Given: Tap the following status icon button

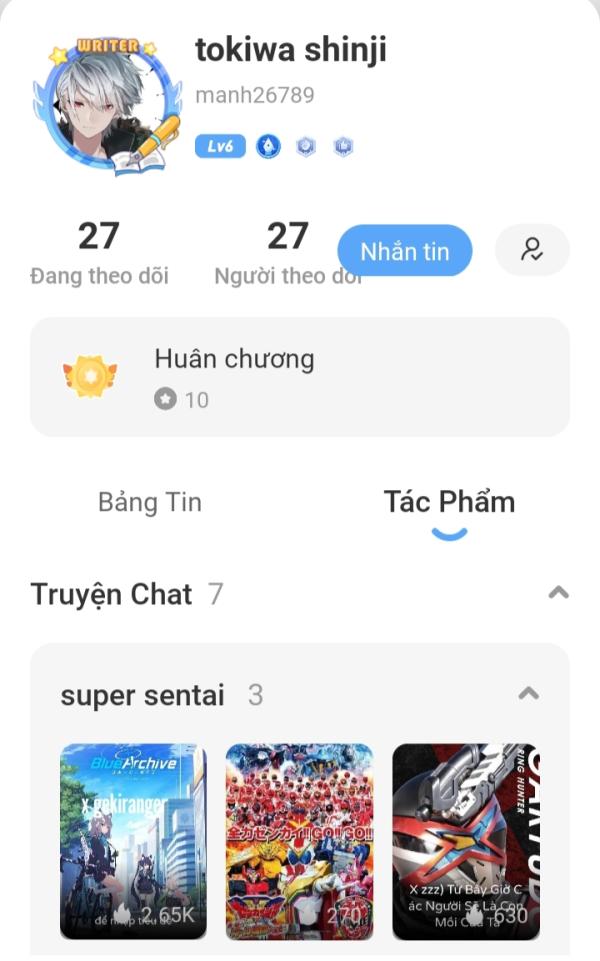Looking at the screenshot, I should coord(532,250).
